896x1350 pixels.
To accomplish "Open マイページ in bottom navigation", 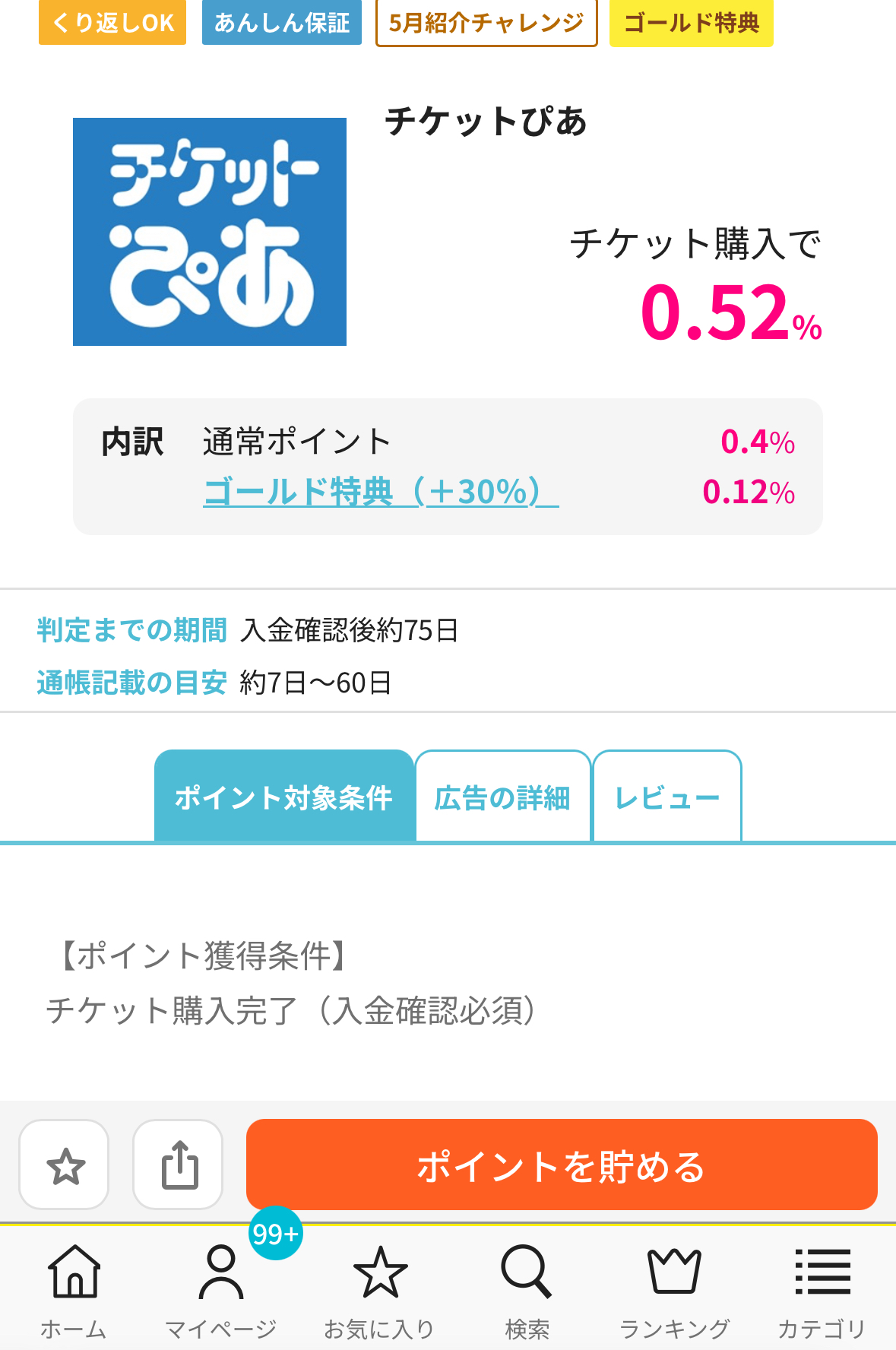I will [x=220, y=1290].
